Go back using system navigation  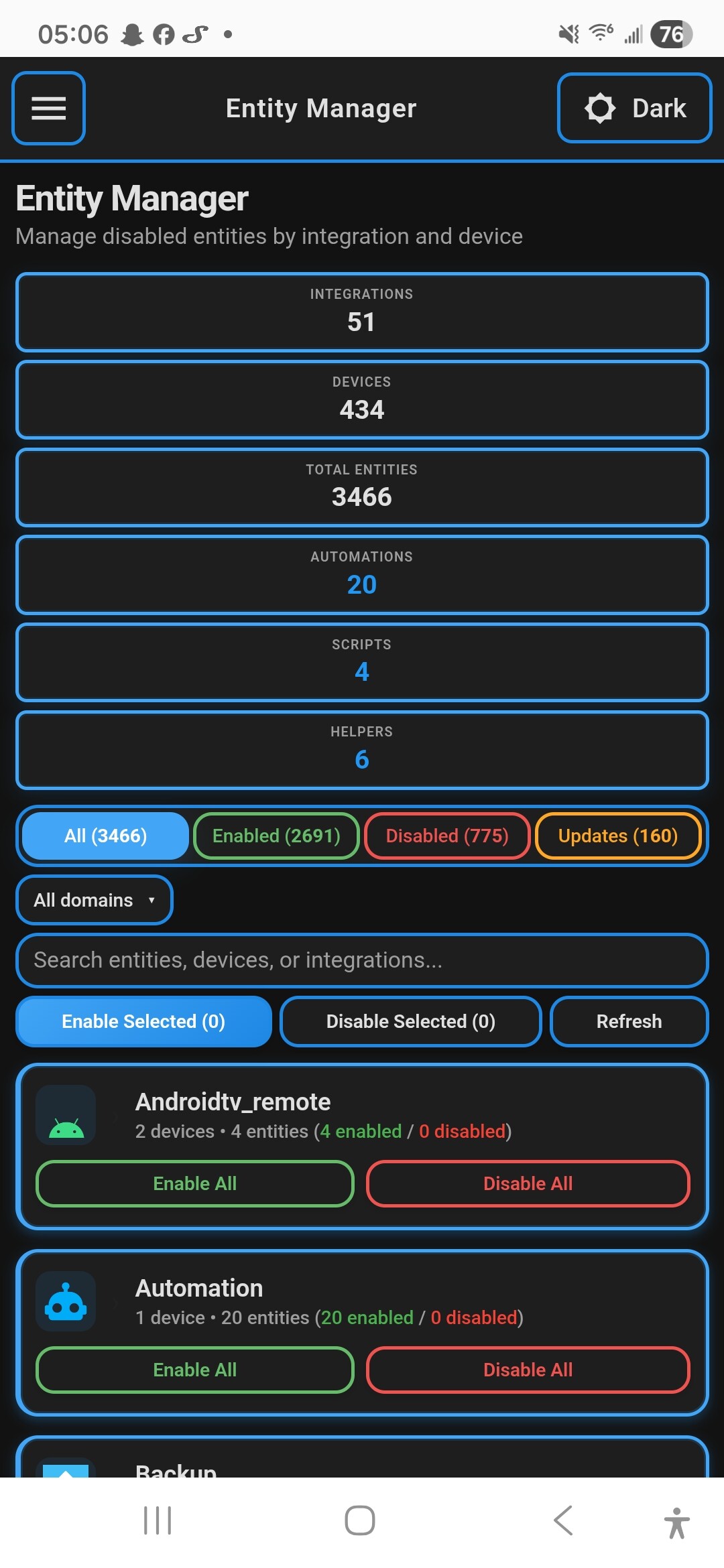point(563,1520)
